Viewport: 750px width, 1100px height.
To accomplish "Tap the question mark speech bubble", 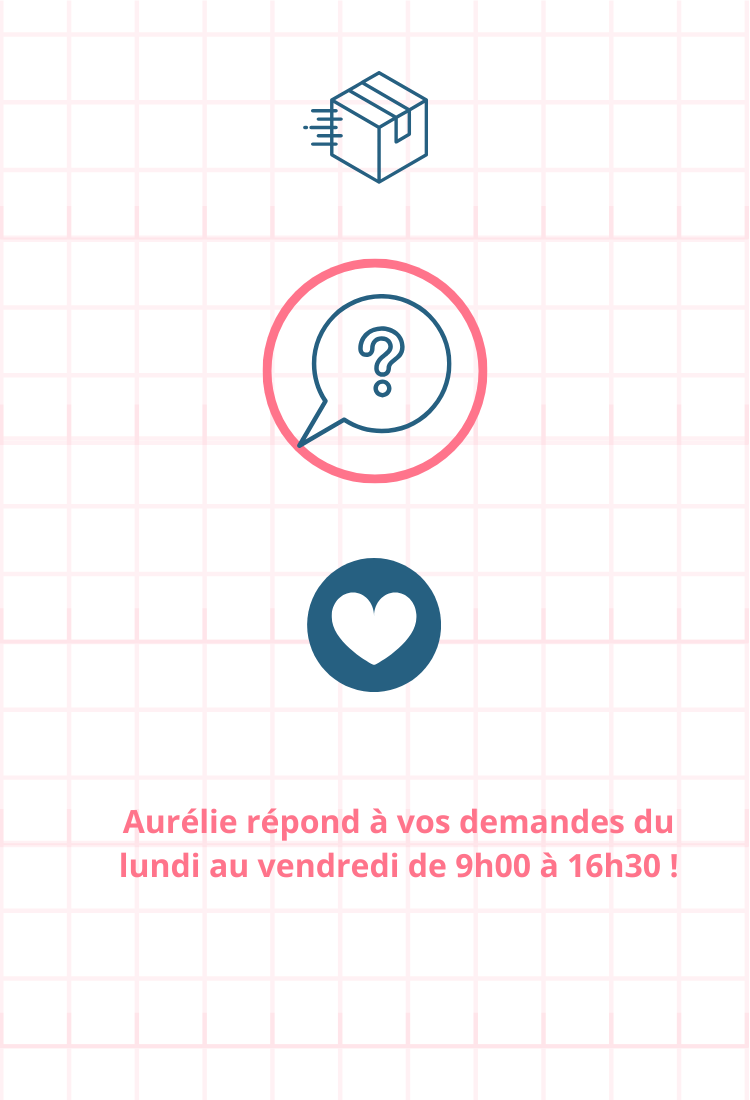I will tap(375, 370).
